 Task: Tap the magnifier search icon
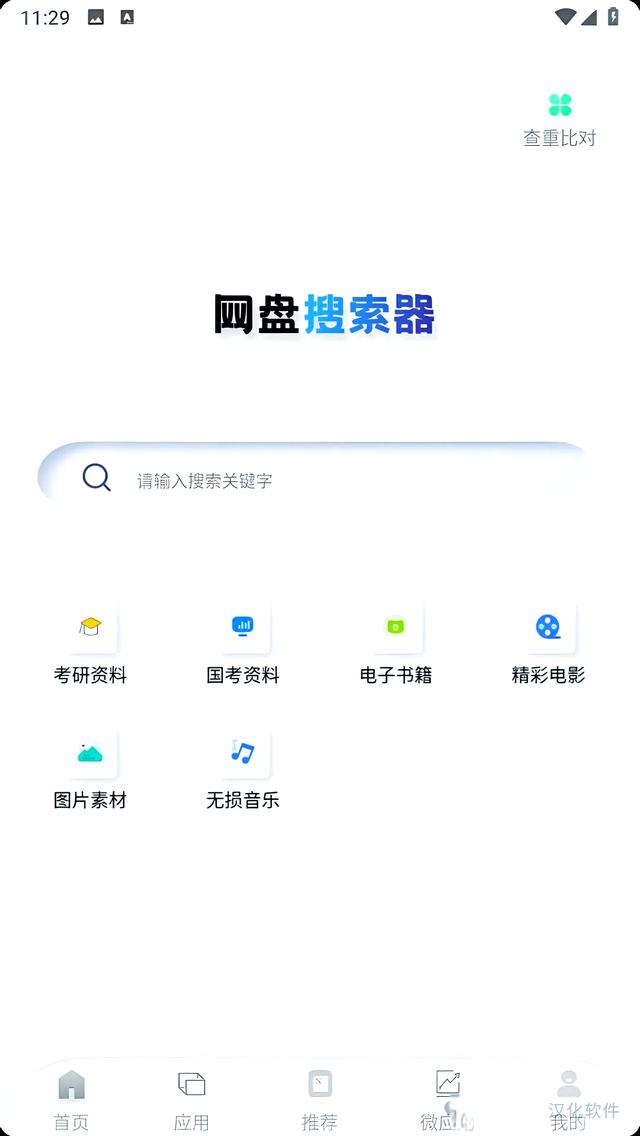96,478
